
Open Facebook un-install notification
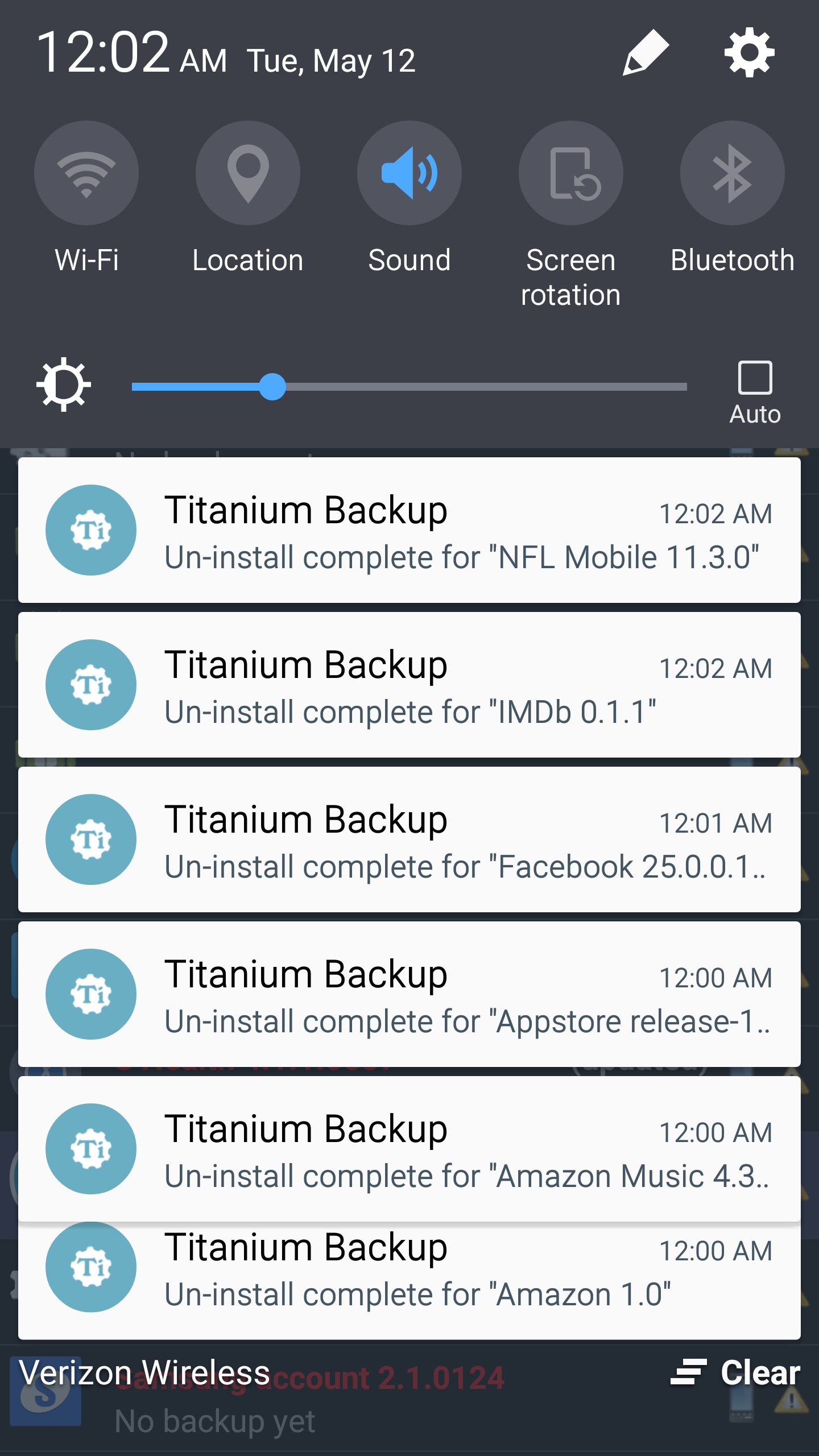(409, 839)
